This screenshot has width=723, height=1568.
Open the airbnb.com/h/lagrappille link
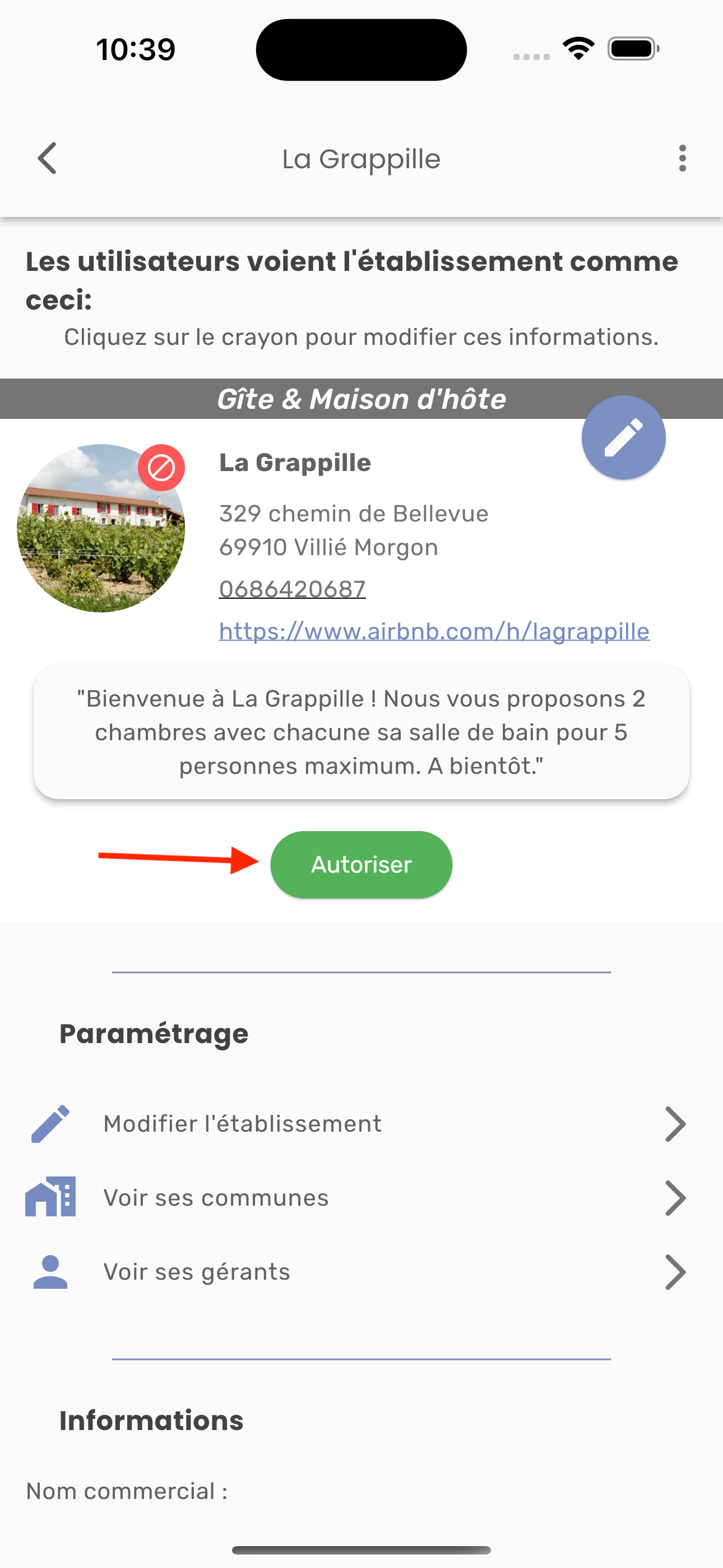434,631
